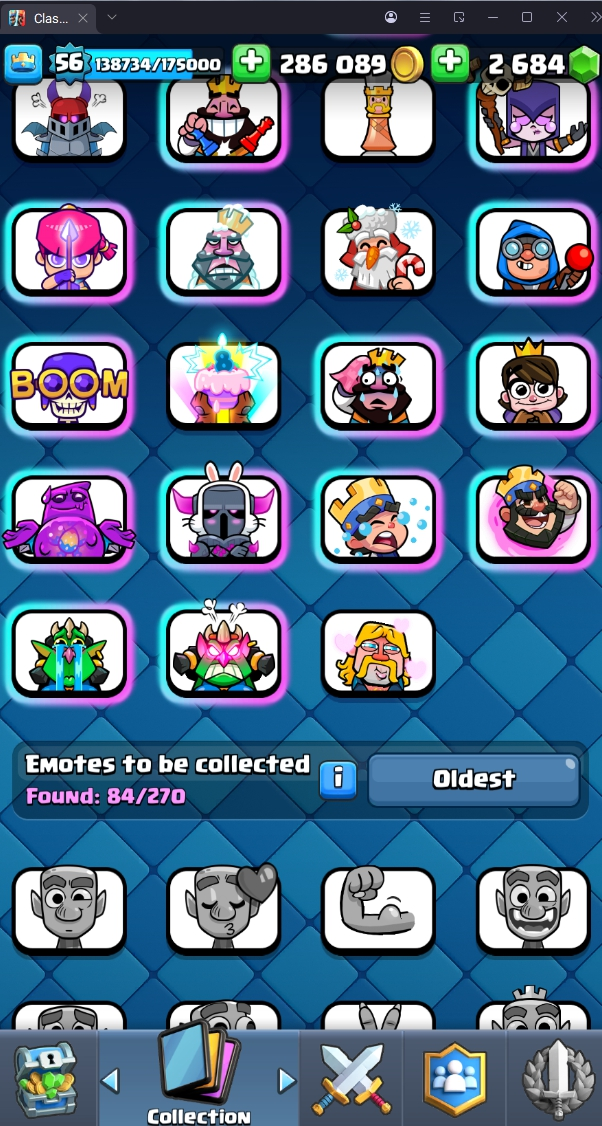602x1126 pixels.
Task: Open the player profile crown badge
Action: point(24,64)
